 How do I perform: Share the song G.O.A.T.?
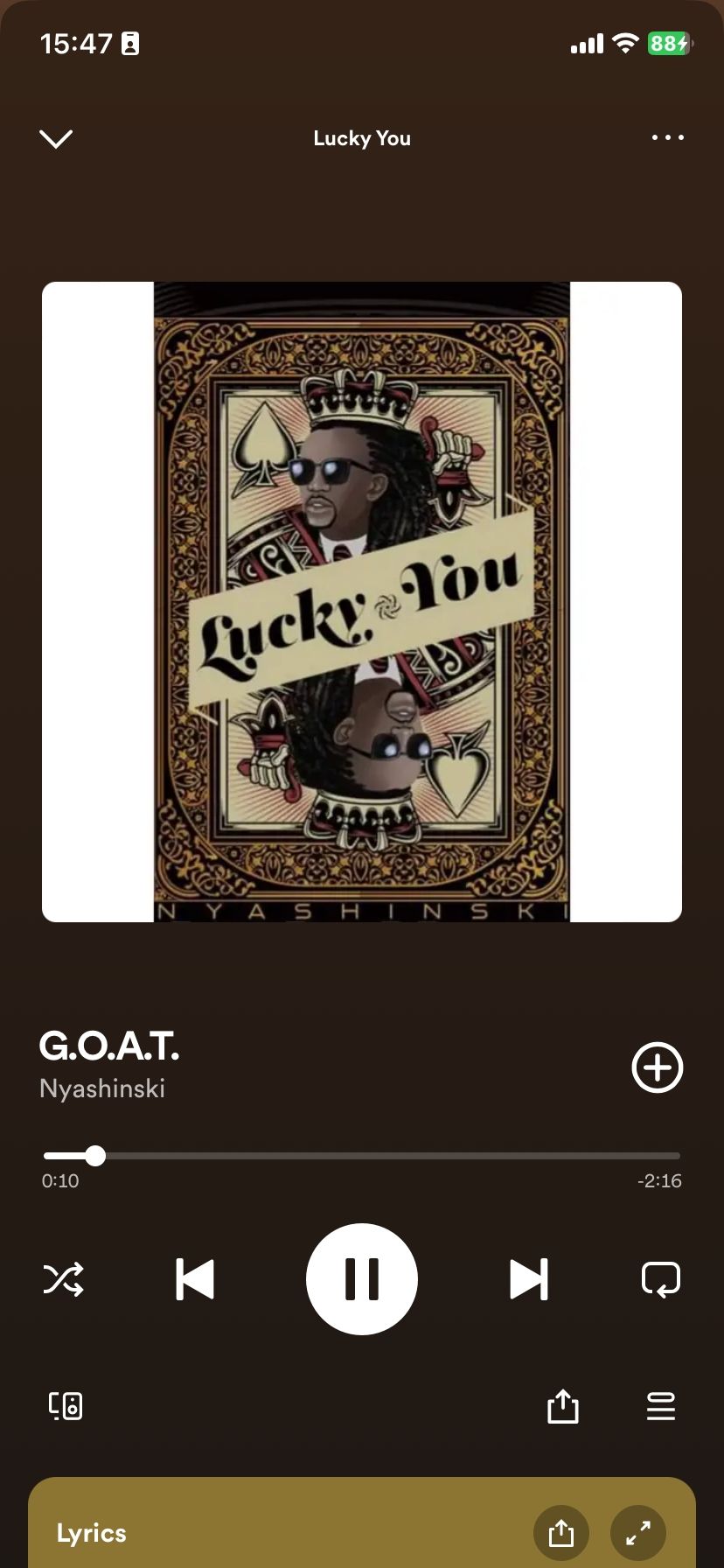[562, 1407]
